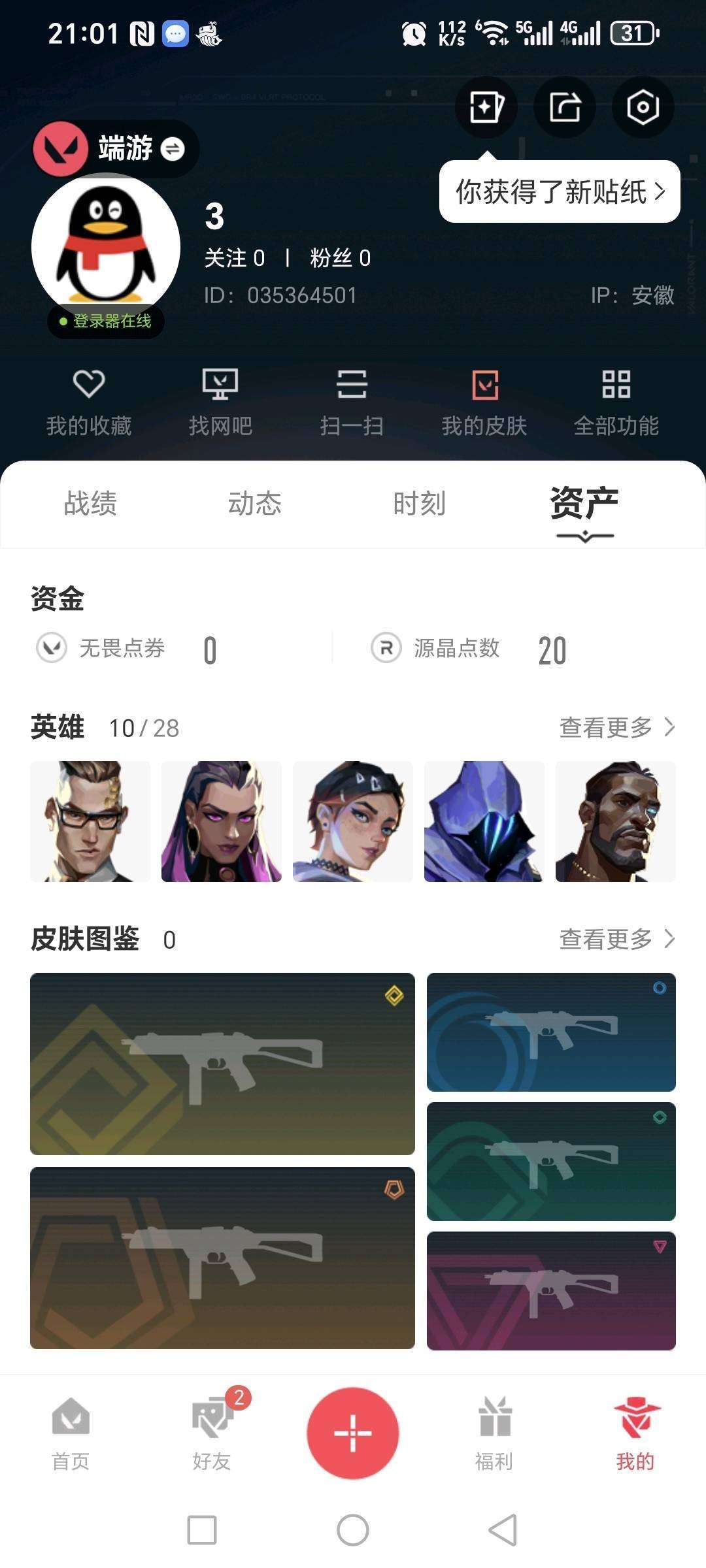Open the settings hexagon icon
This screenshot has height=1568, width=706.
click(643, 106)
